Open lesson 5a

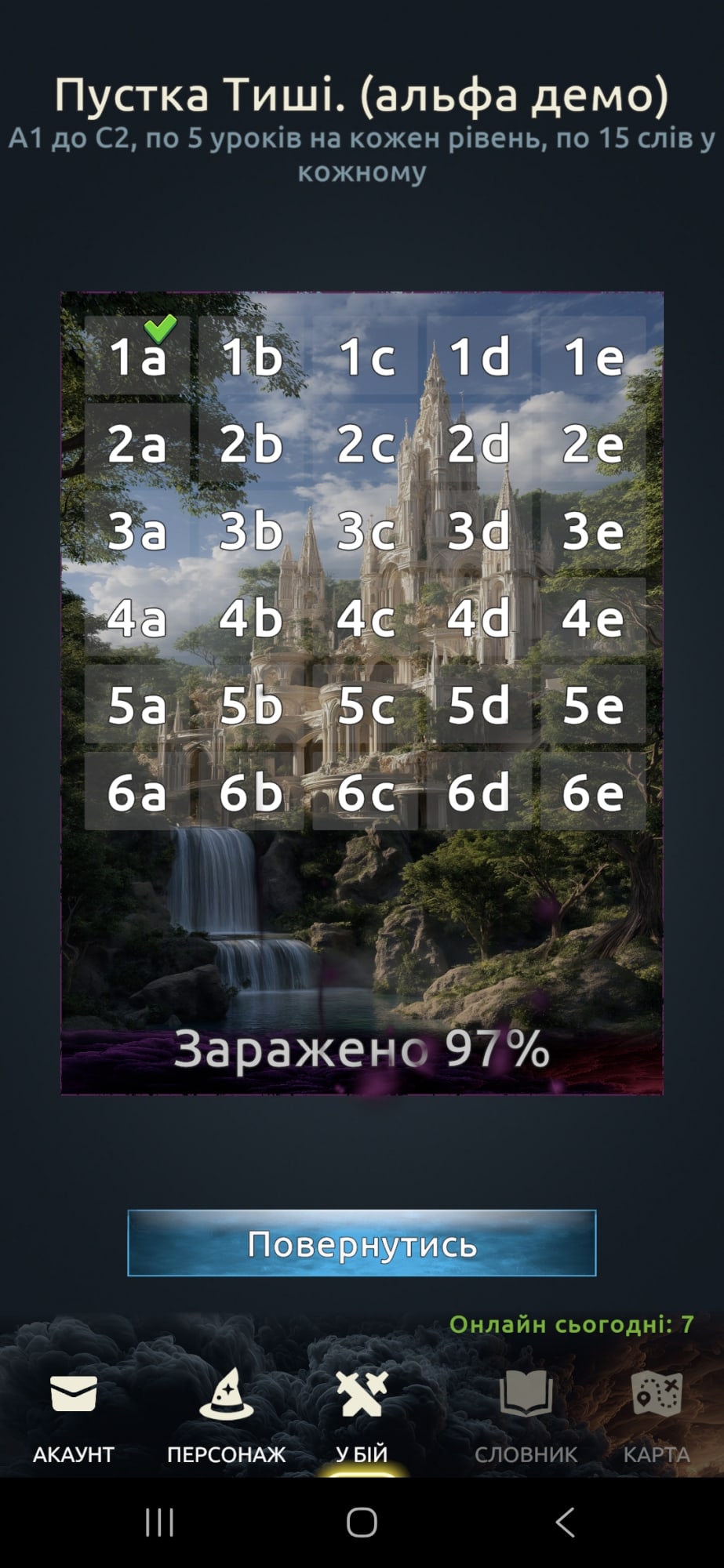137,705
